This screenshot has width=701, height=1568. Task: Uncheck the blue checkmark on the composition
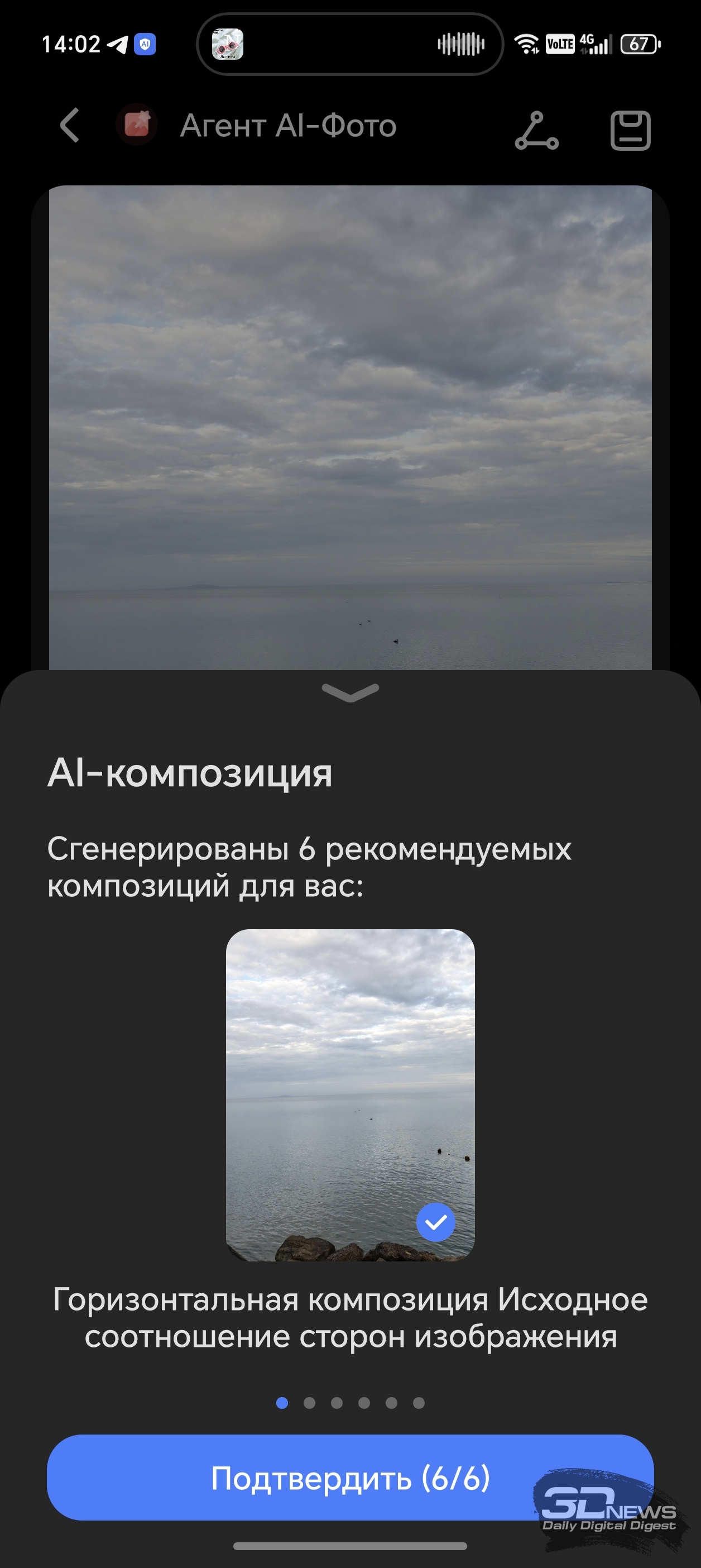pyautogui.click(x=436, y=1222)
